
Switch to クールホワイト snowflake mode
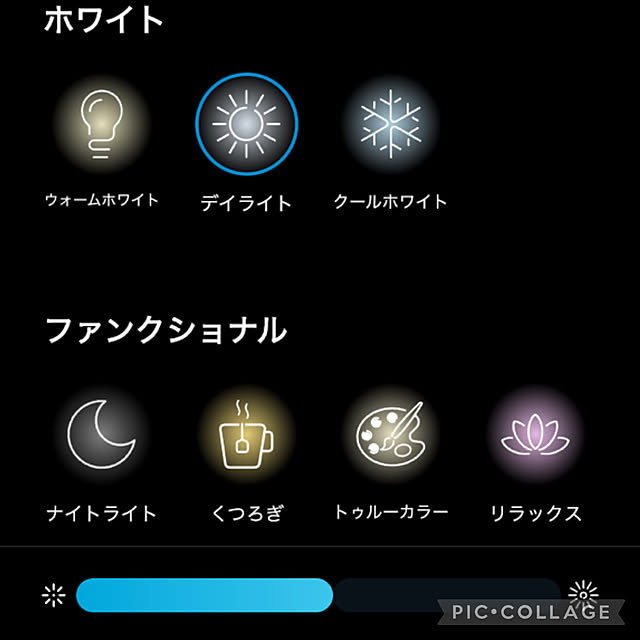point(390,124)
